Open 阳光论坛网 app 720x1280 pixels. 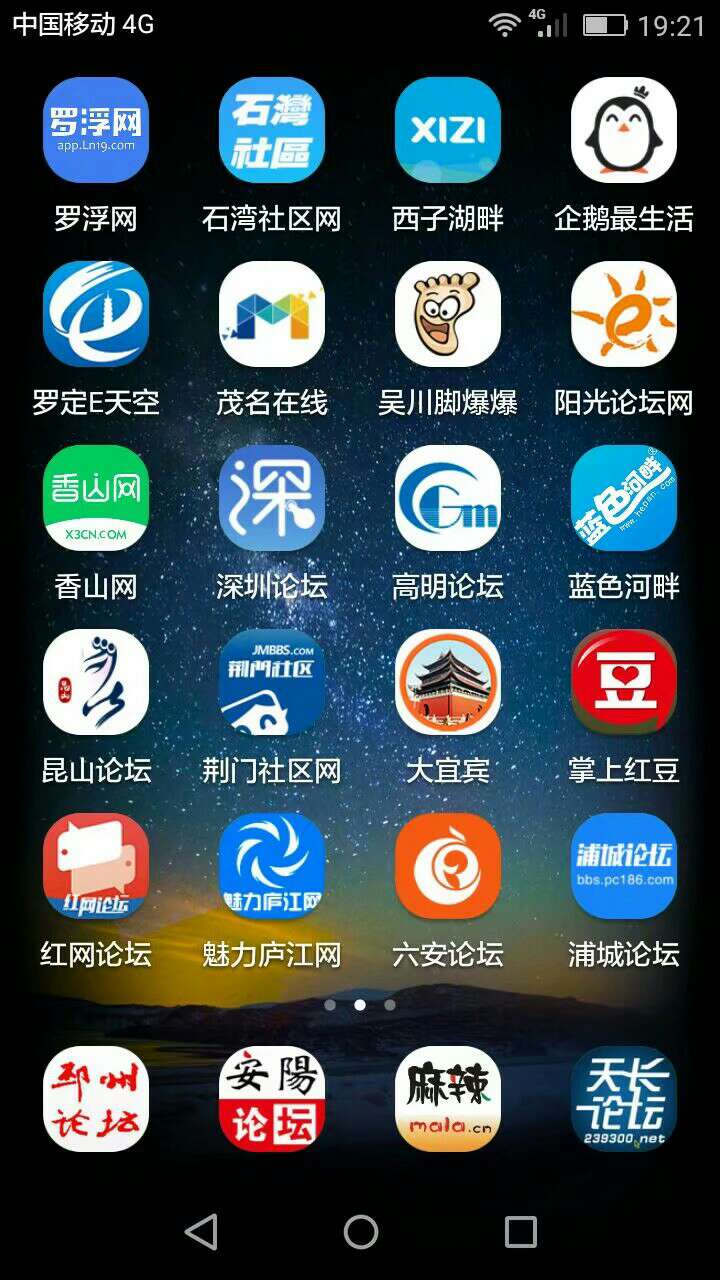(x=624, y=314)
